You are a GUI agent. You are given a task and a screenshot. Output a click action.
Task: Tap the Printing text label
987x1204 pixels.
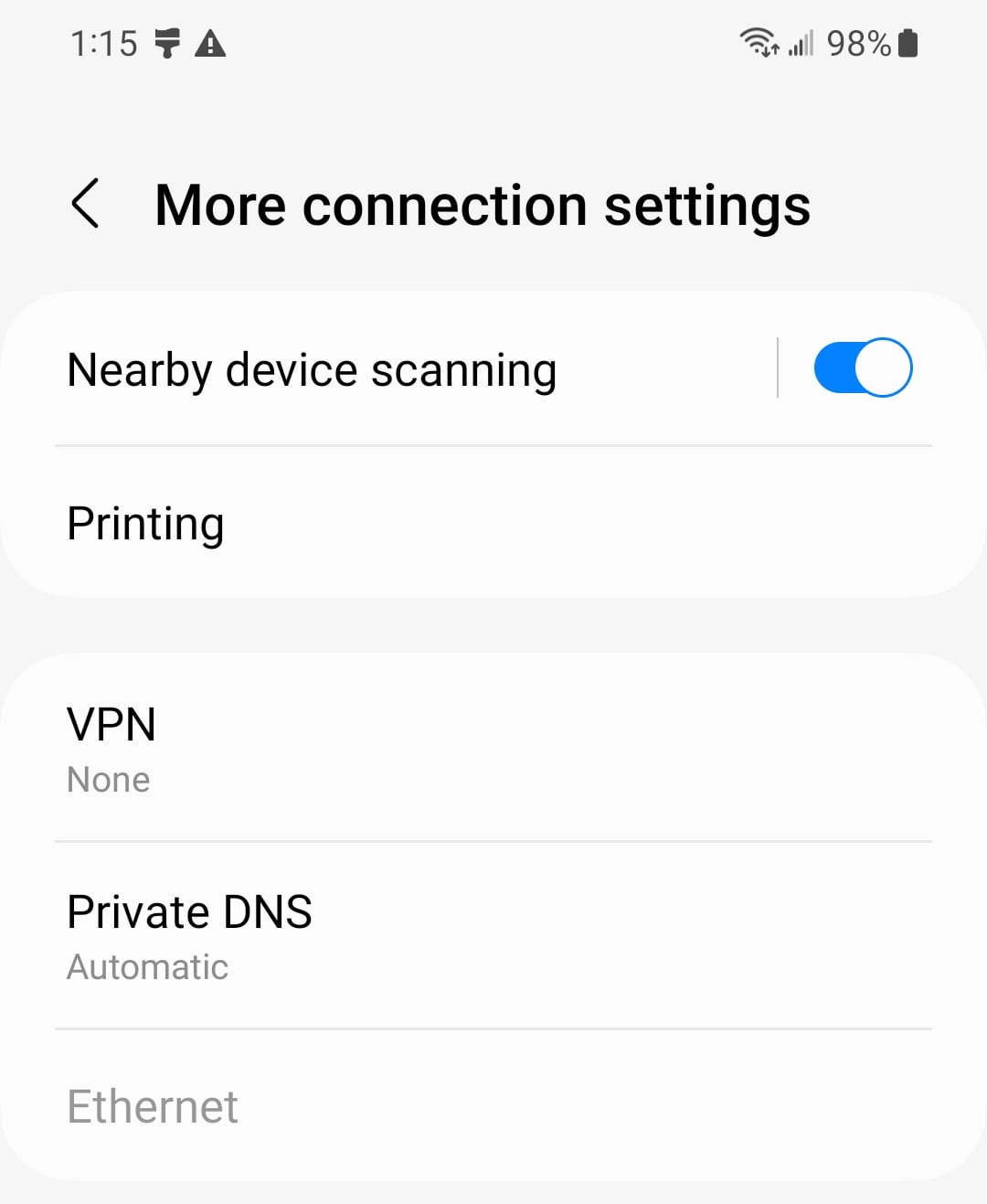click(x=145, y=523)
